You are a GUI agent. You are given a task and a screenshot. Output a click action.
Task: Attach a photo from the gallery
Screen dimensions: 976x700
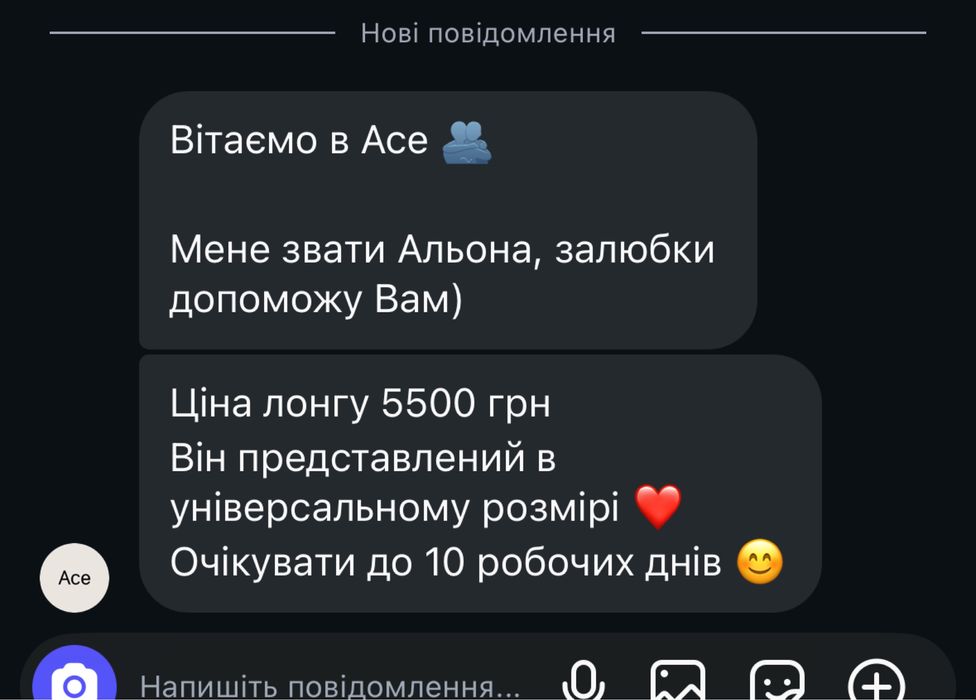pos(678,684)
